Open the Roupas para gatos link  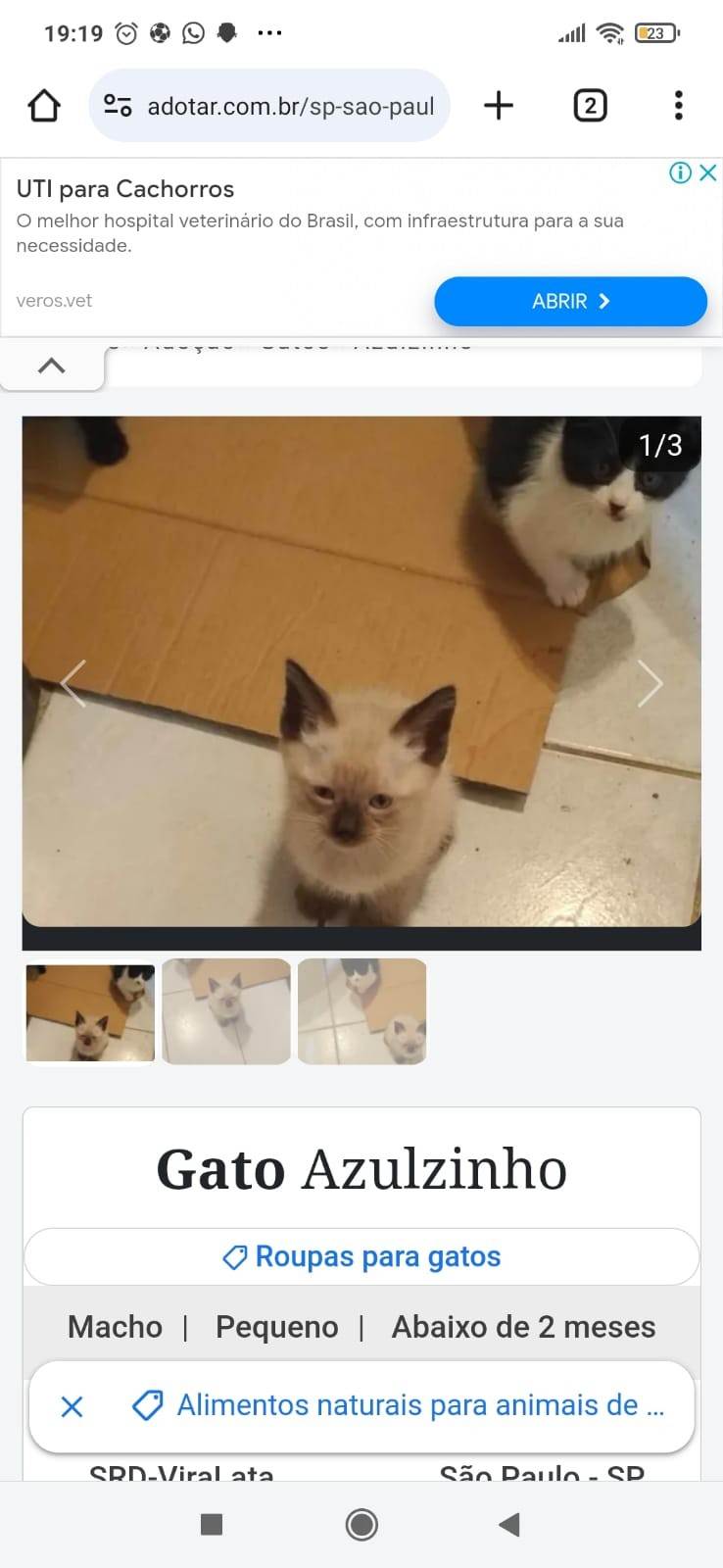361,1256
